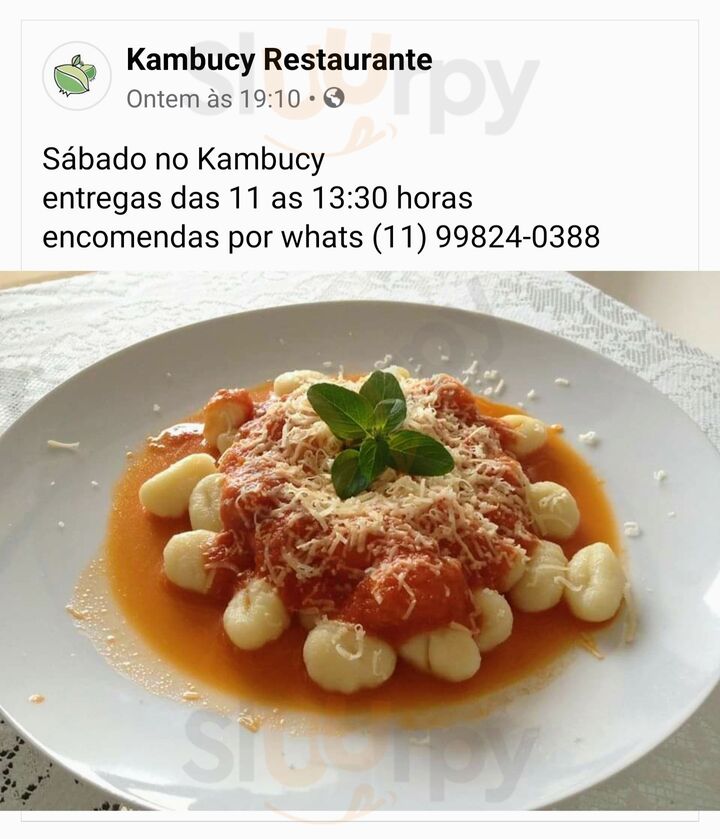Tap the 'Ontem às 19:10' post timestamp
This screenshot has width=720, height=839.
(213, 99)
